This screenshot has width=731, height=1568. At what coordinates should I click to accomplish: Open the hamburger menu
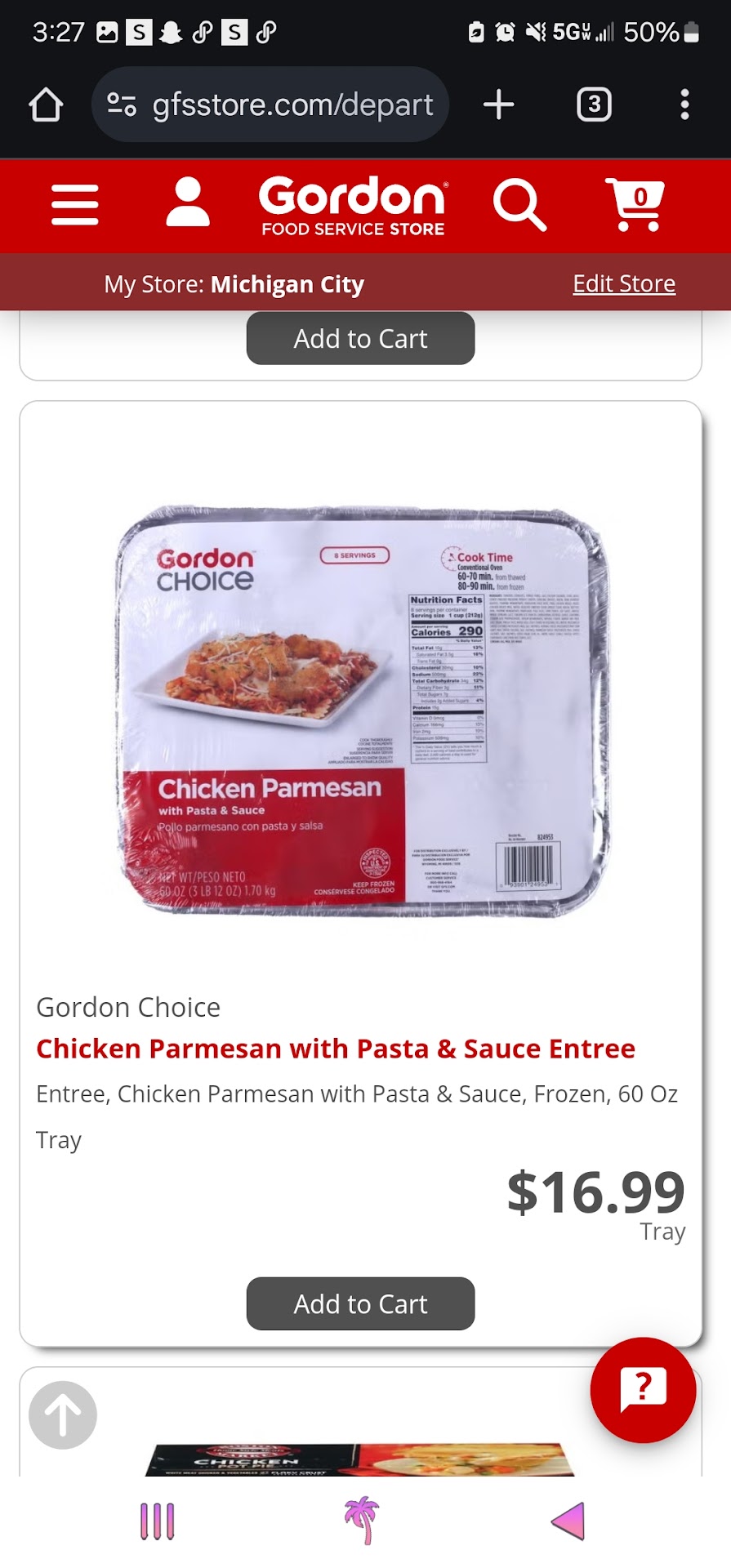74,204
